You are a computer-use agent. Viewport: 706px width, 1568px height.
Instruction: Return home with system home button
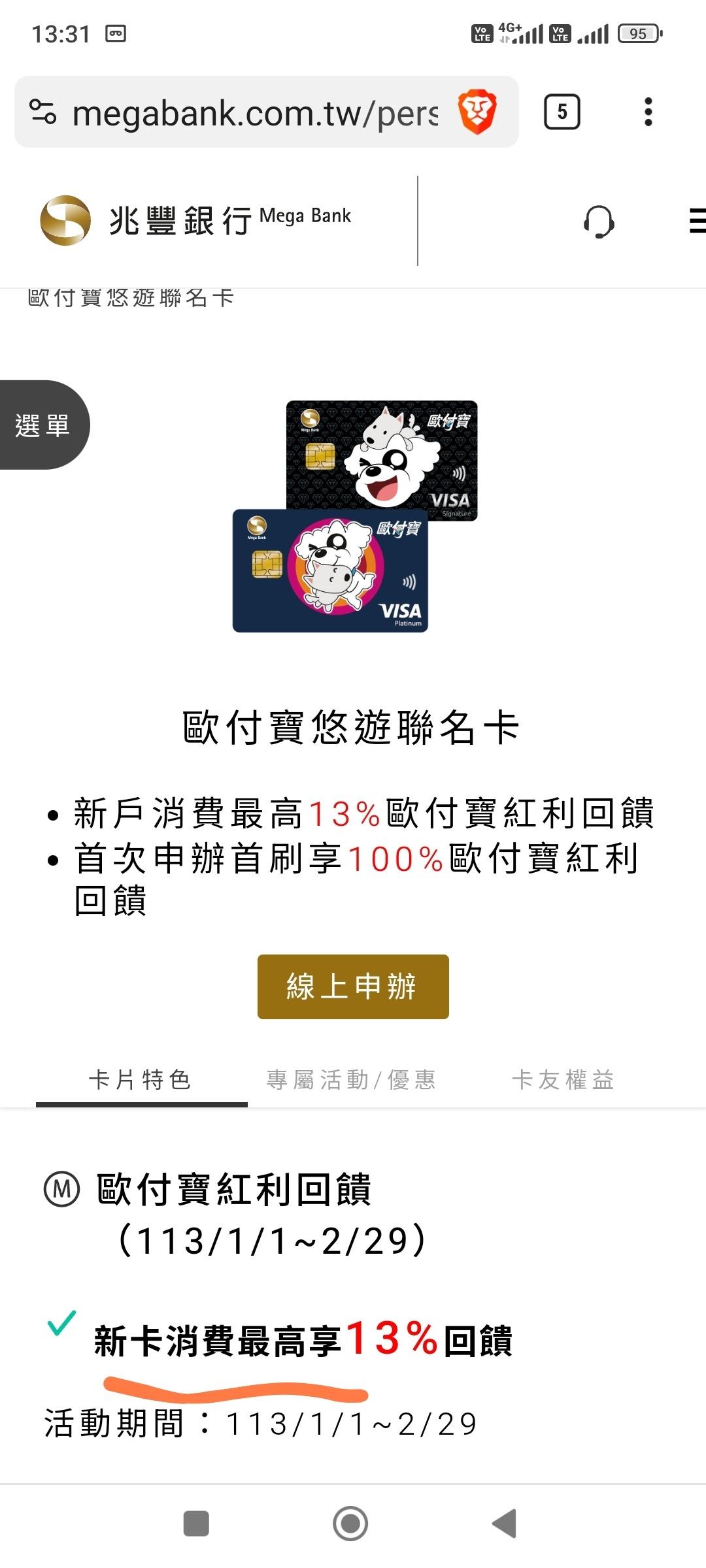351,1524
